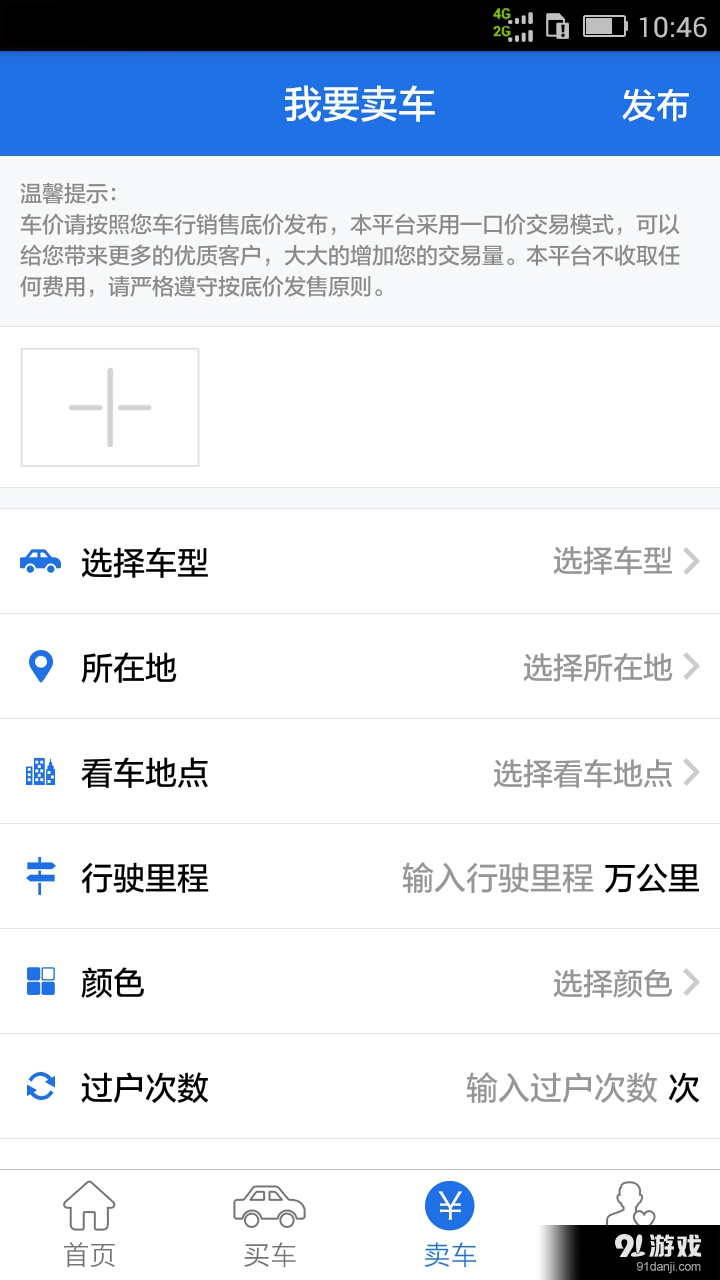Image resolution: width=720 pixels, height=1280 pixels.
Task: Click the refresh arrows icon beside 过户次数
Action: [x=40, y=1088]
